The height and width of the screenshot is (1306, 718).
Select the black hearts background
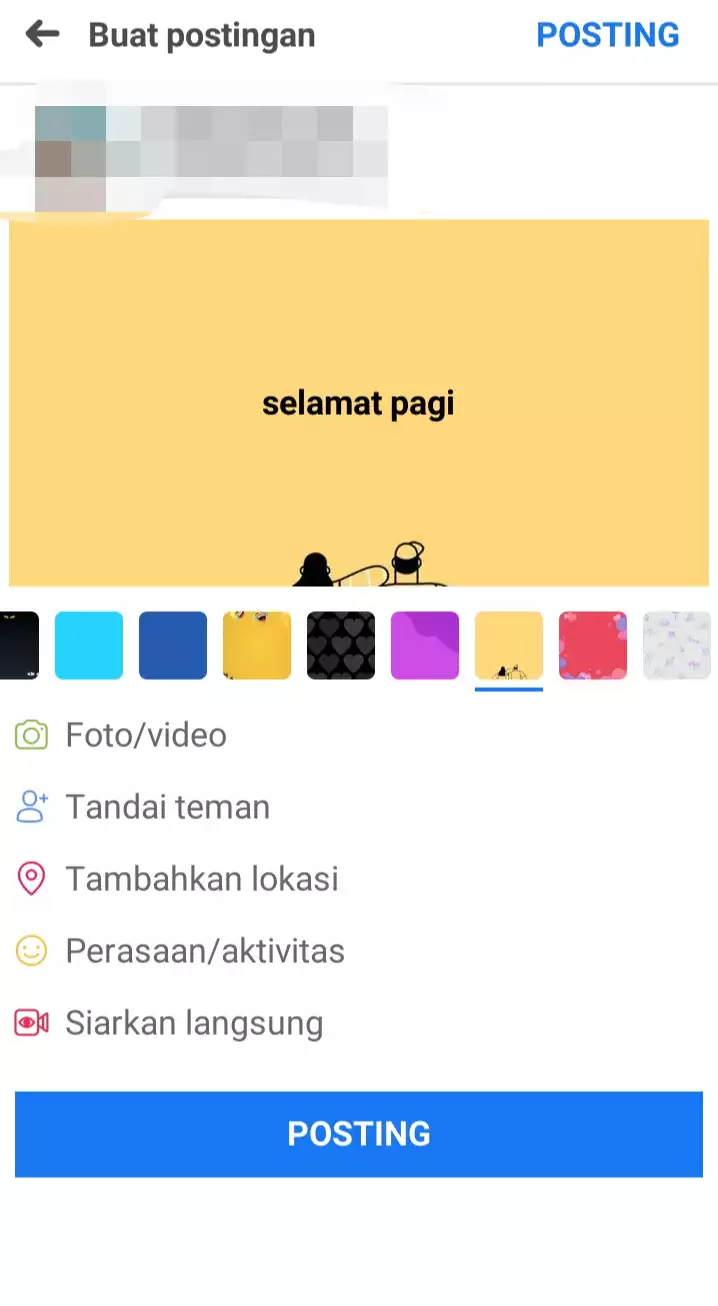pos(341,646)
